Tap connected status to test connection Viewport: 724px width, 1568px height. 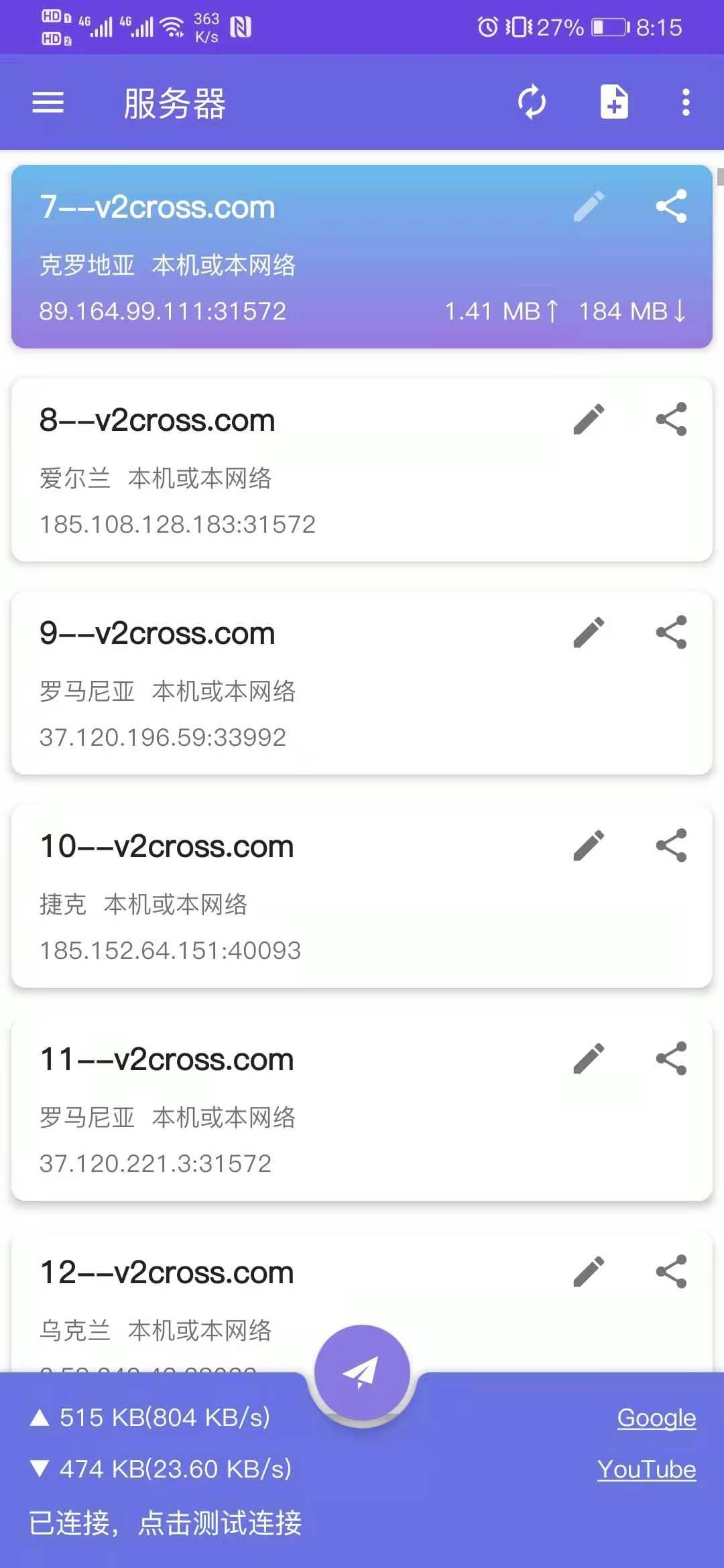pyautogui.click(x=165, y=1522)
